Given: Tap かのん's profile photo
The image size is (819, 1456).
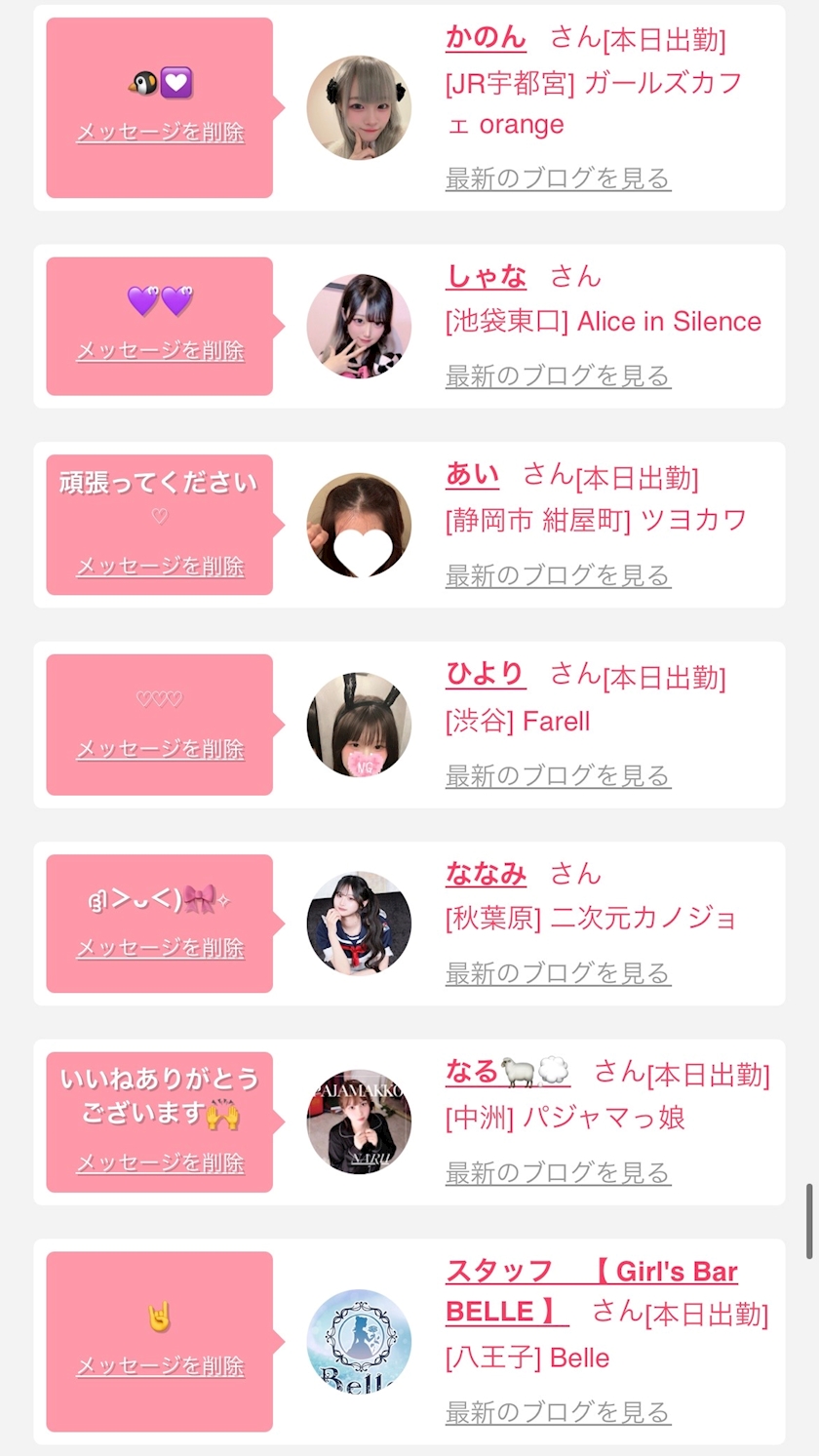Looking at the screenshot, I should (x=359, y=107).
